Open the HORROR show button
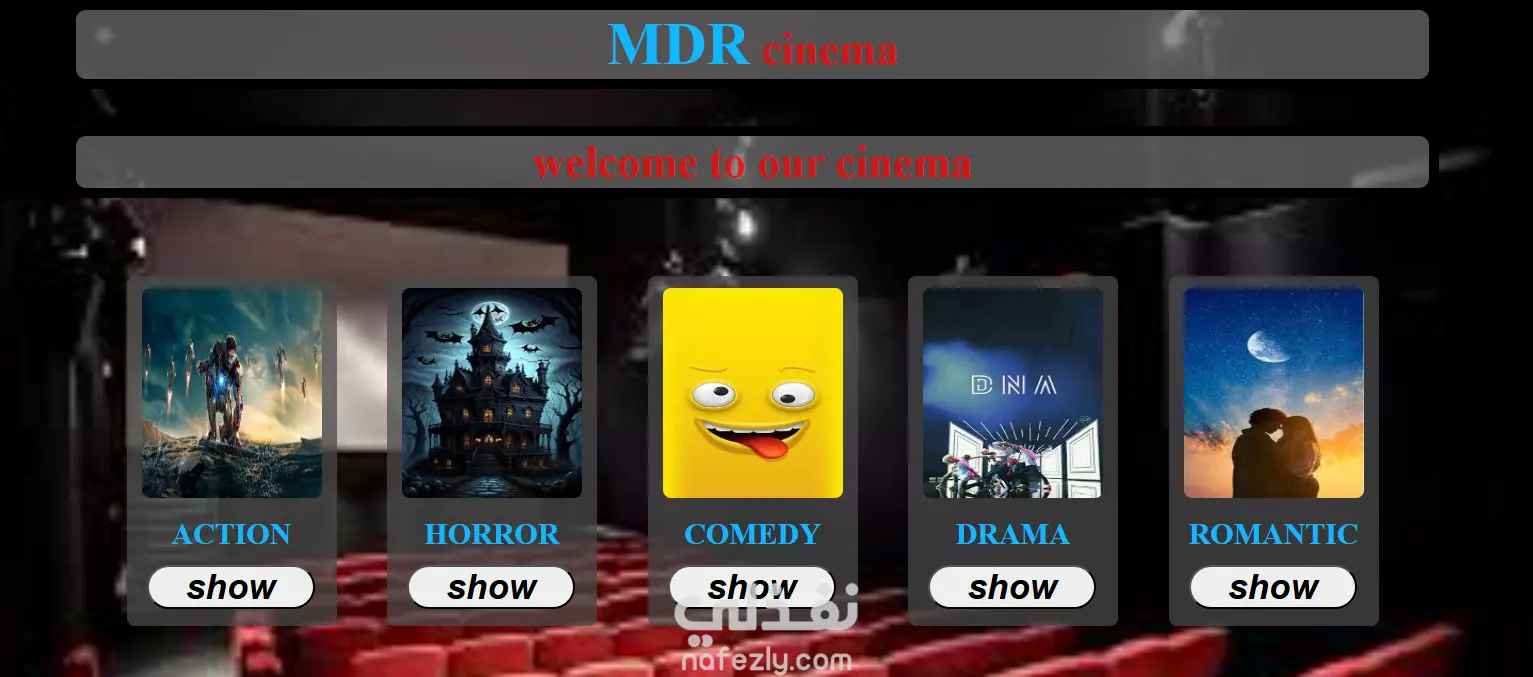1533x677 pixels. [x=491, y=587]
